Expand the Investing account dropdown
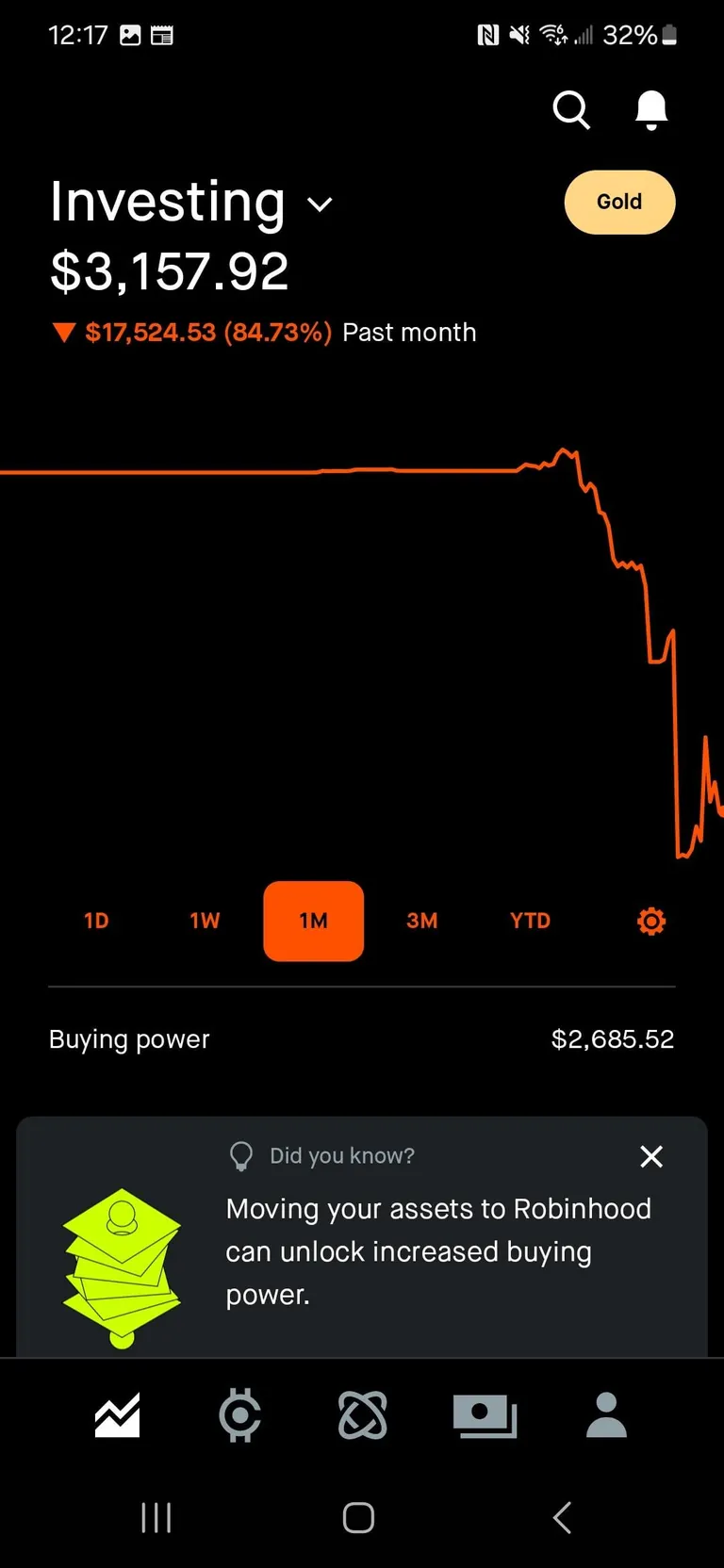This screenshot has width=724, height=1568. point(320,204)
